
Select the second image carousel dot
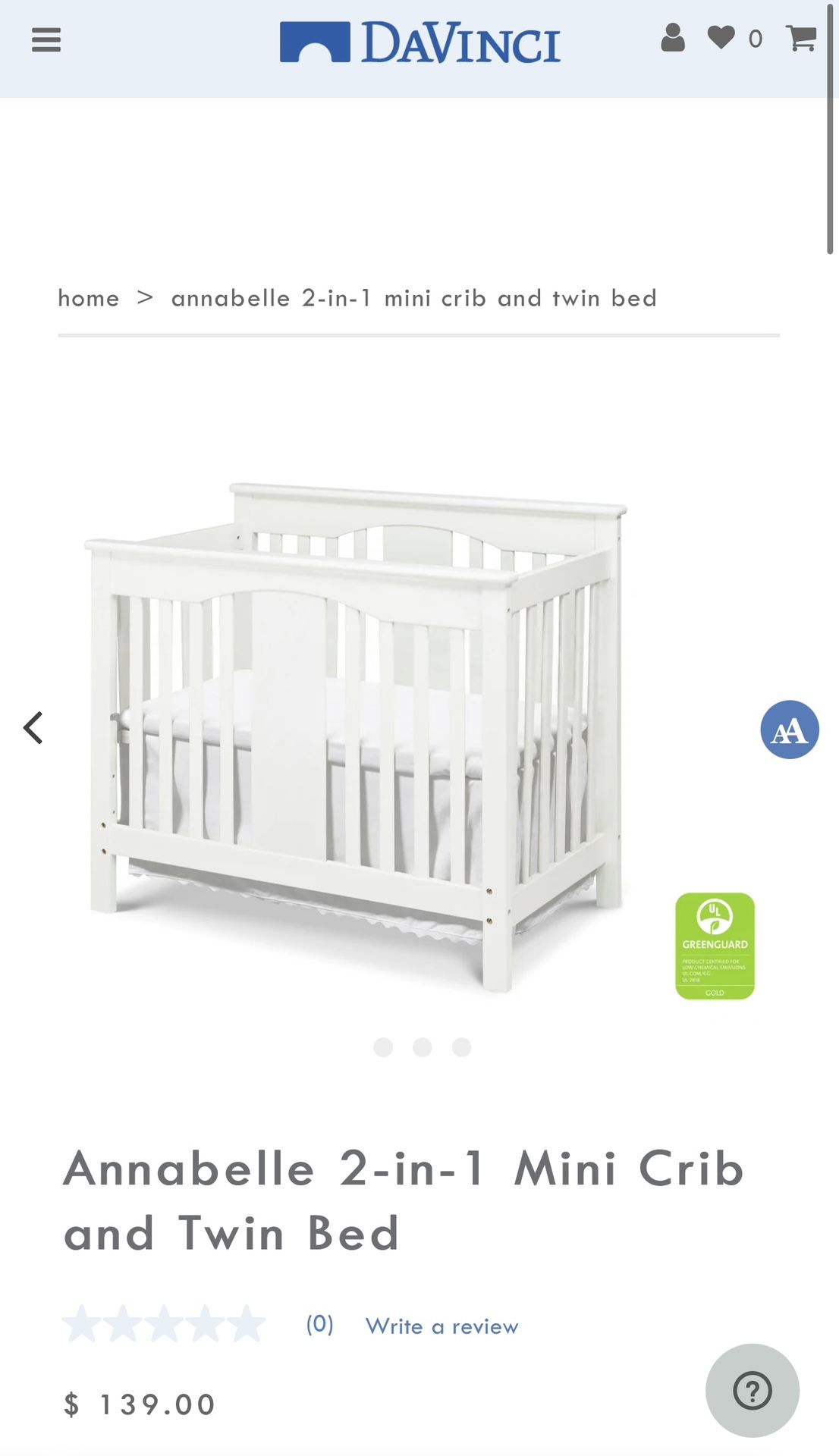(x=423, y=1047)
